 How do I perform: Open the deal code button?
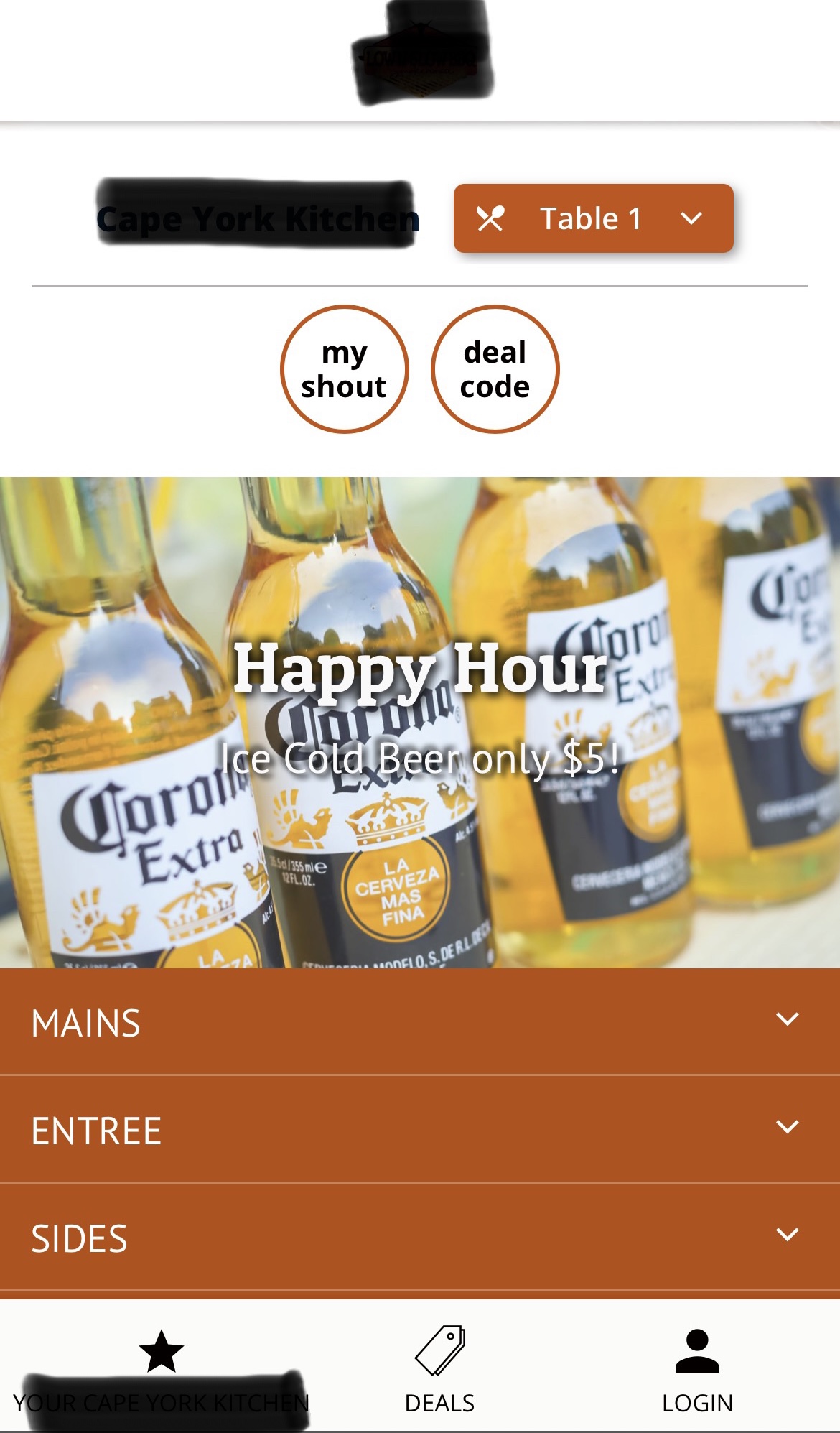pos(495,369)
